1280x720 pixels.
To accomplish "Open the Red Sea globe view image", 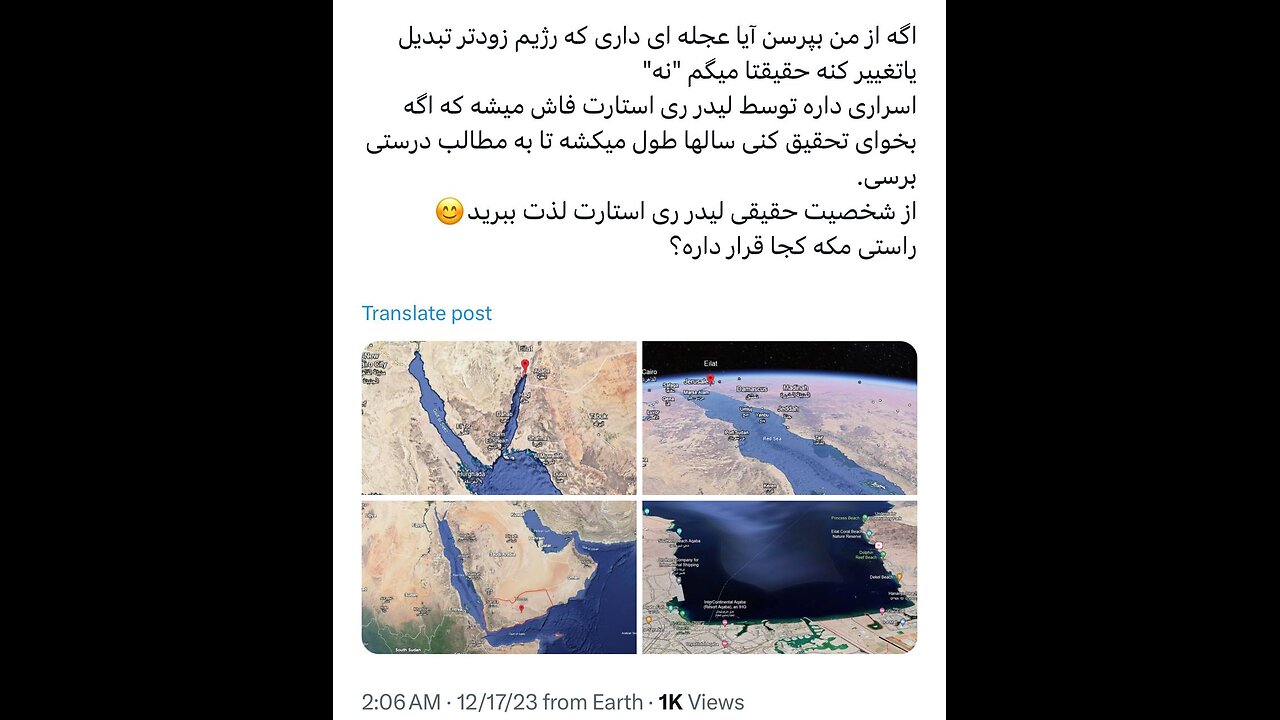I will tap(779, 418).
